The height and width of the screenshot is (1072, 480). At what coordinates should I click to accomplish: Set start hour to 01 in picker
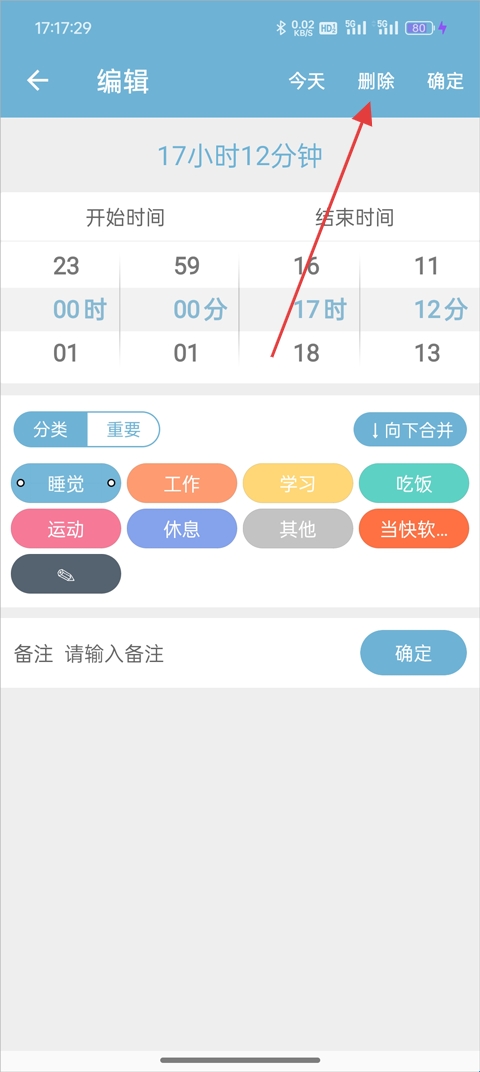[66, 353]
